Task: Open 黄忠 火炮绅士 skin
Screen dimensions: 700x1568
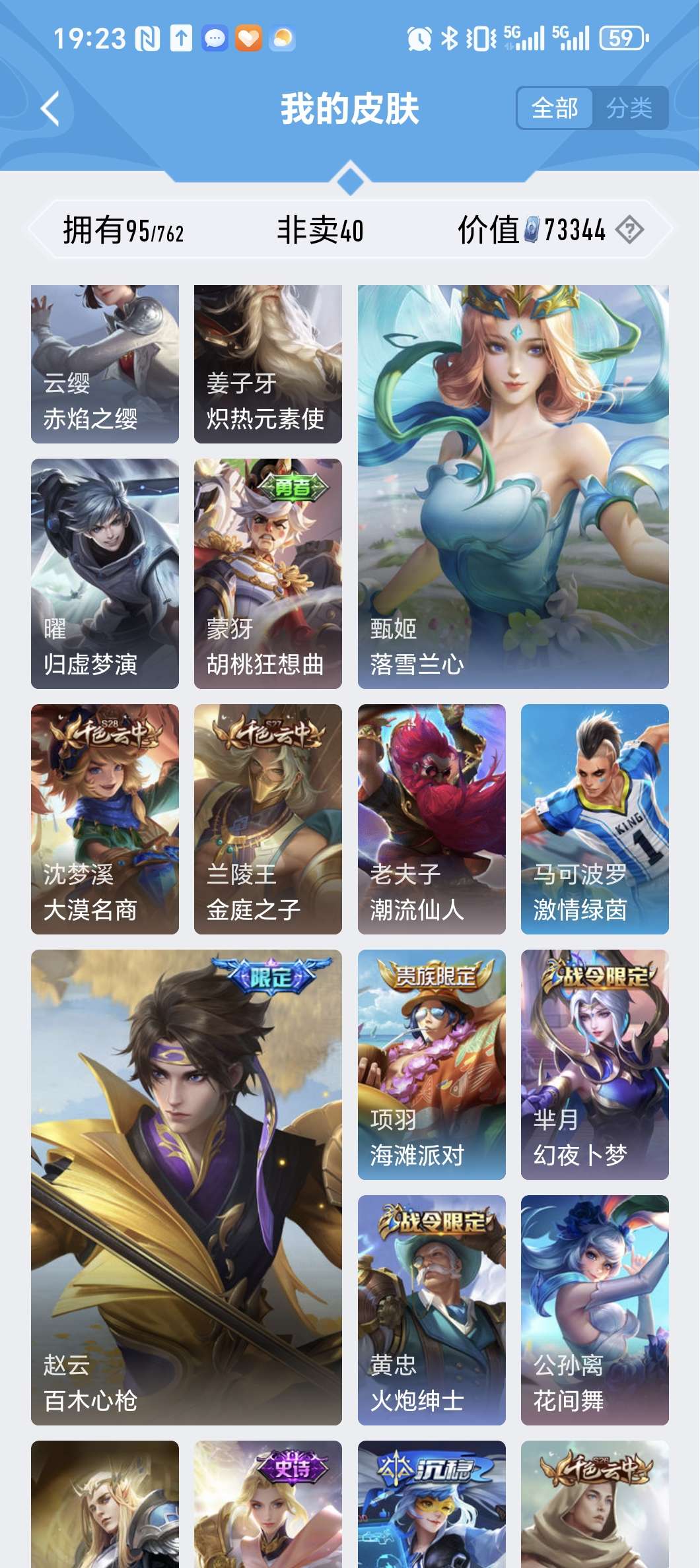Action: coord(432,1310)
